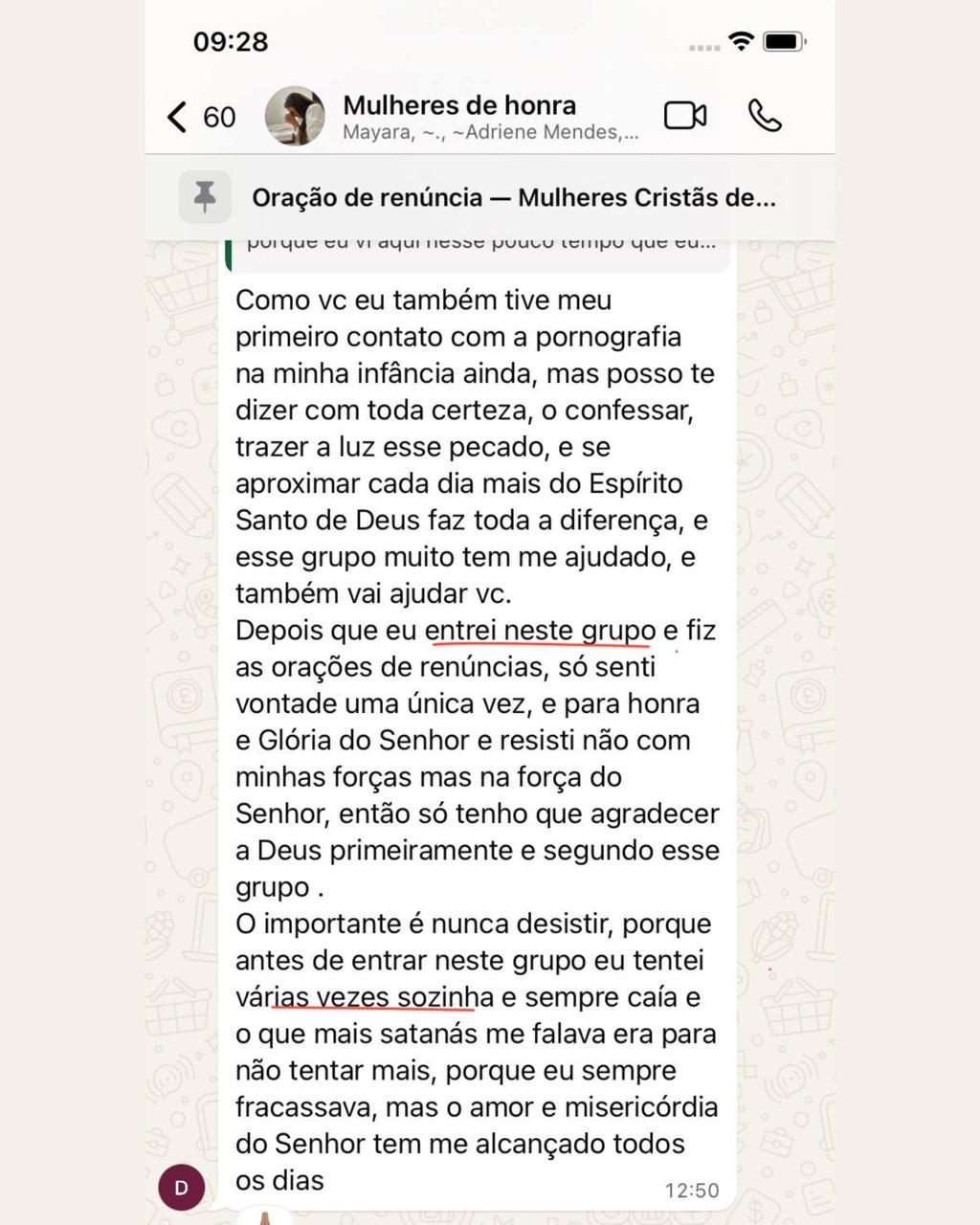Open the pinned Oração de renúncia message

point(513,198)
